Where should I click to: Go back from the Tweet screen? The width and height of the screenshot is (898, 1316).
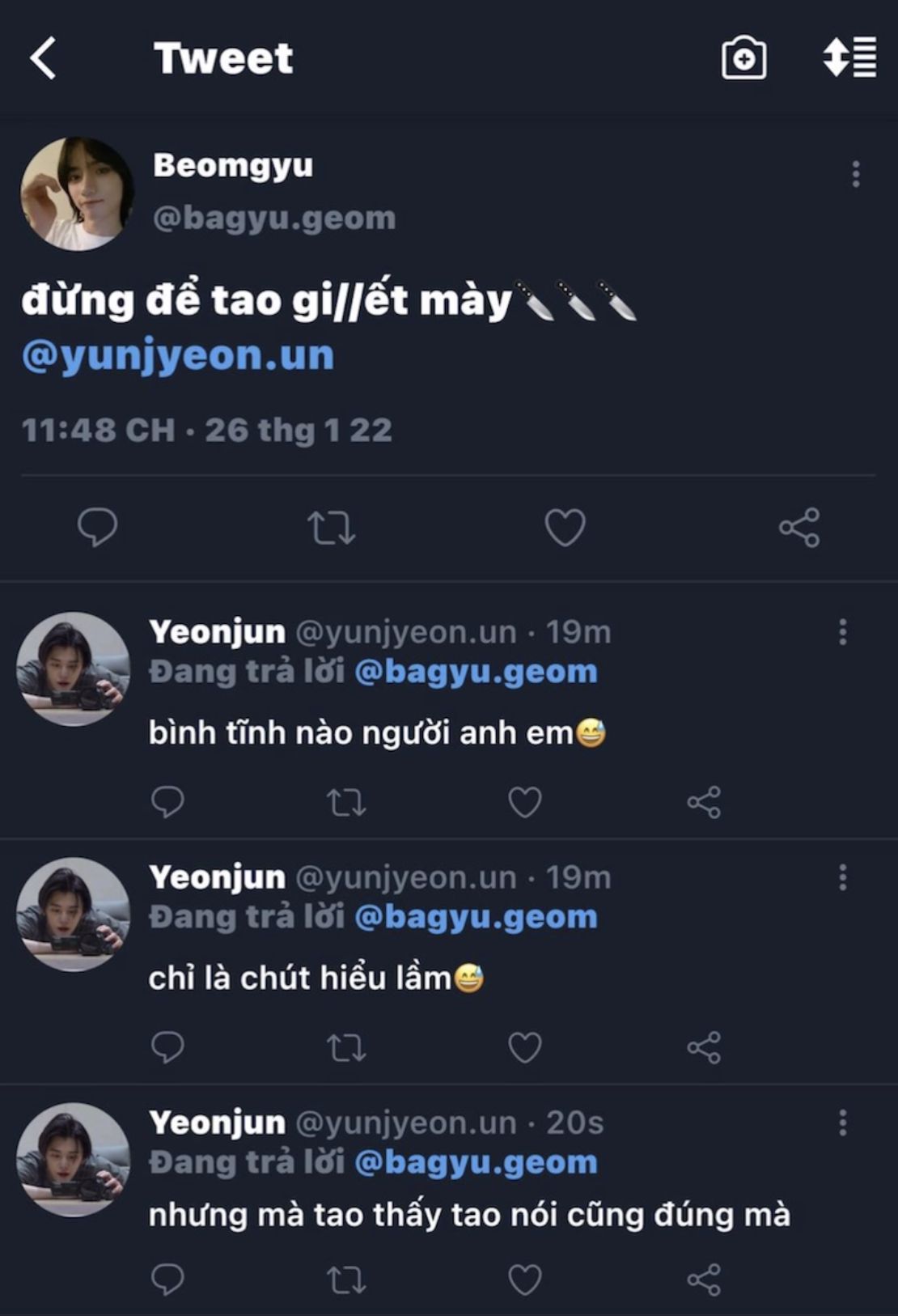[x=43, y=58]
